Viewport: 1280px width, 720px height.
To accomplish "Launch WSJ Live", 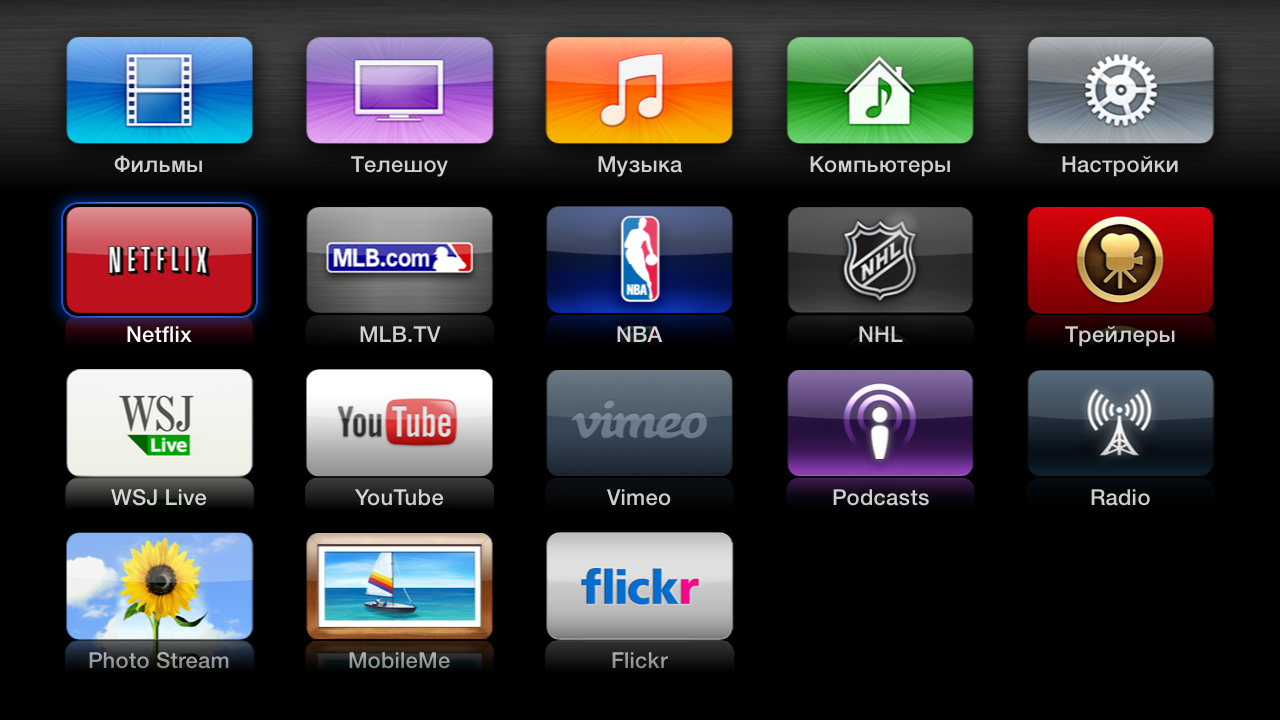I will pyautogui.click(x=159, y=423).
